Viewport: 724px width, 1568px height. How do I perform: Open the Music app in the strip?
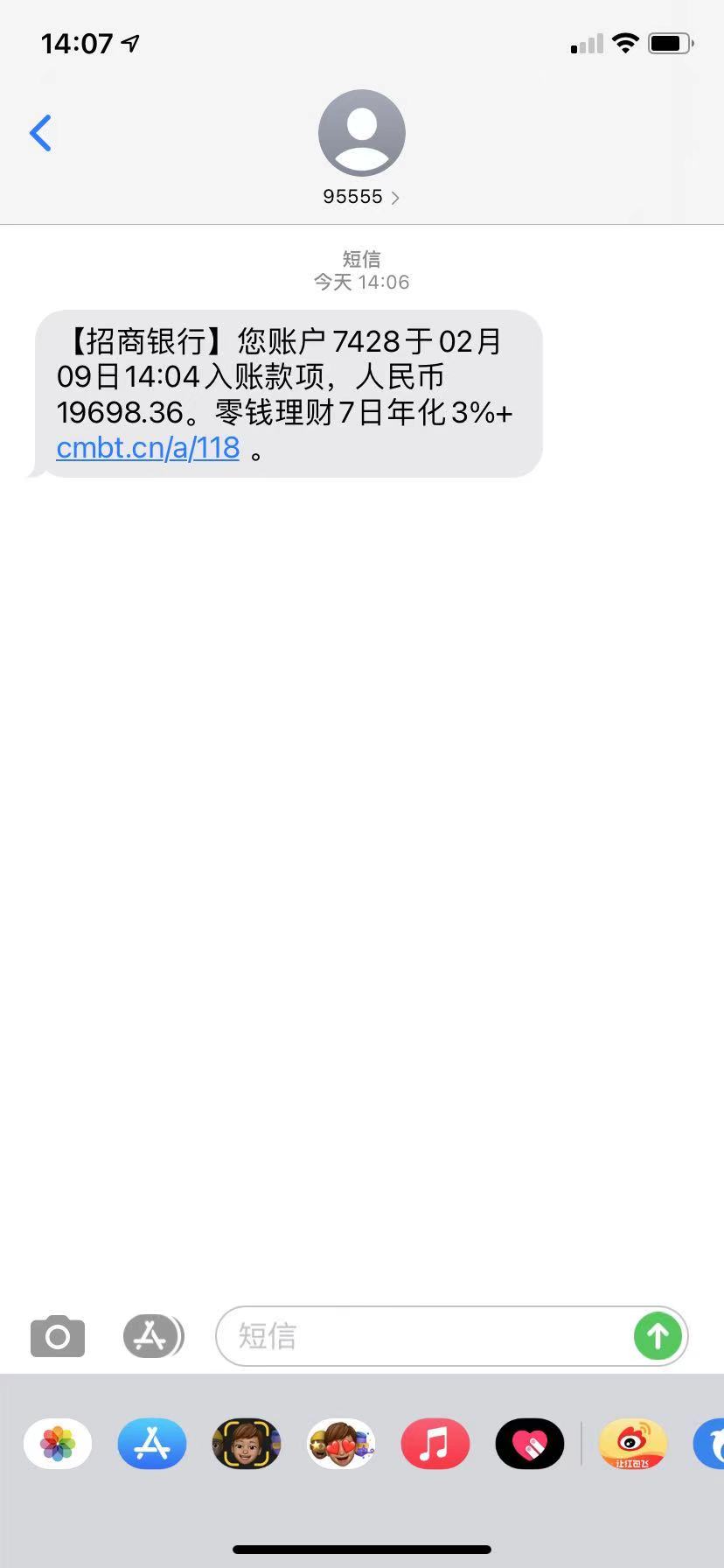(435, 1444)
